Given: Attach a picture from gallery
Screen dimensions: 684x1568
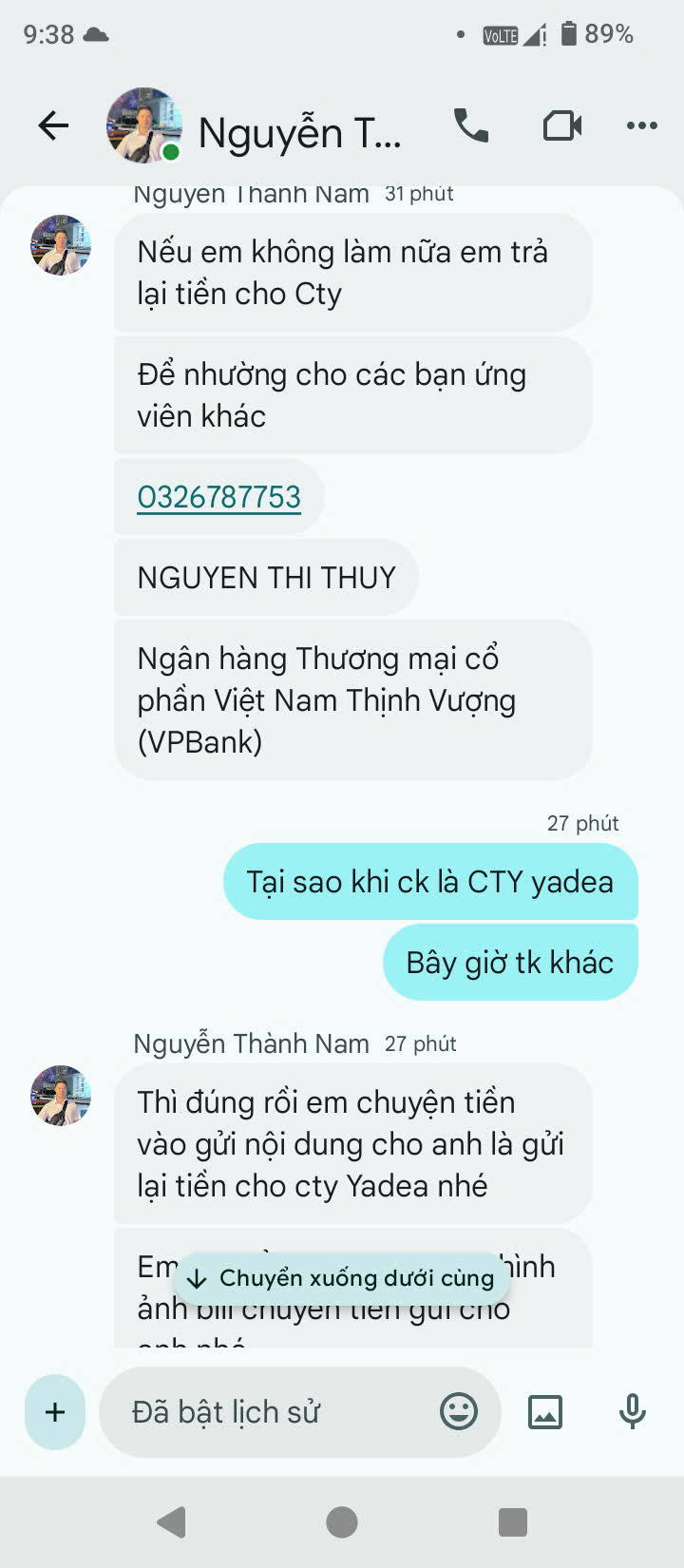Looking at the screenshot, I should pos(545,1412).
